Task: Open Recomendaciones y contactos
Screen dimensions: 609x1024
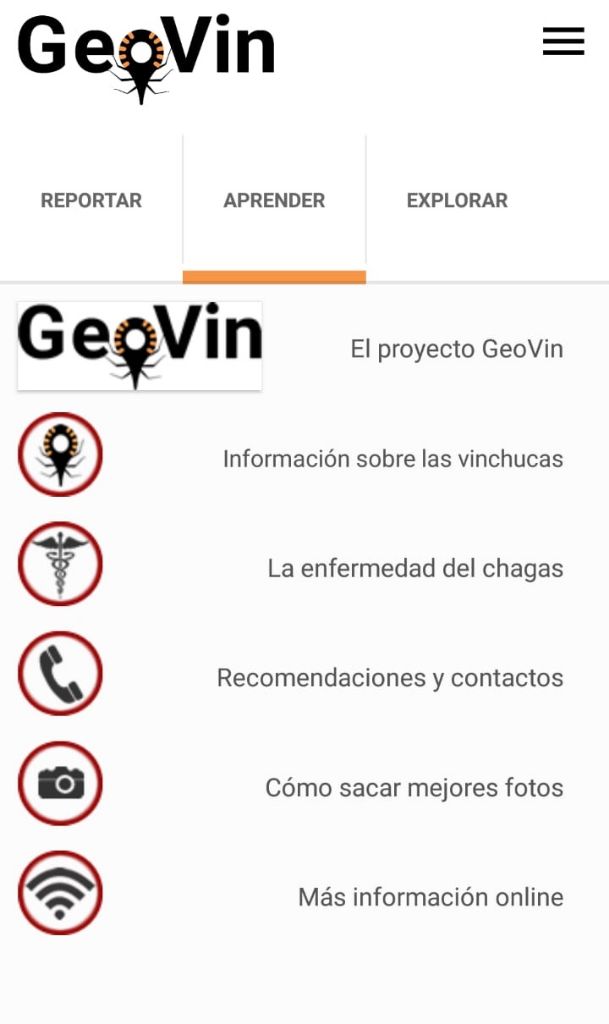Action: pos(390,678)
